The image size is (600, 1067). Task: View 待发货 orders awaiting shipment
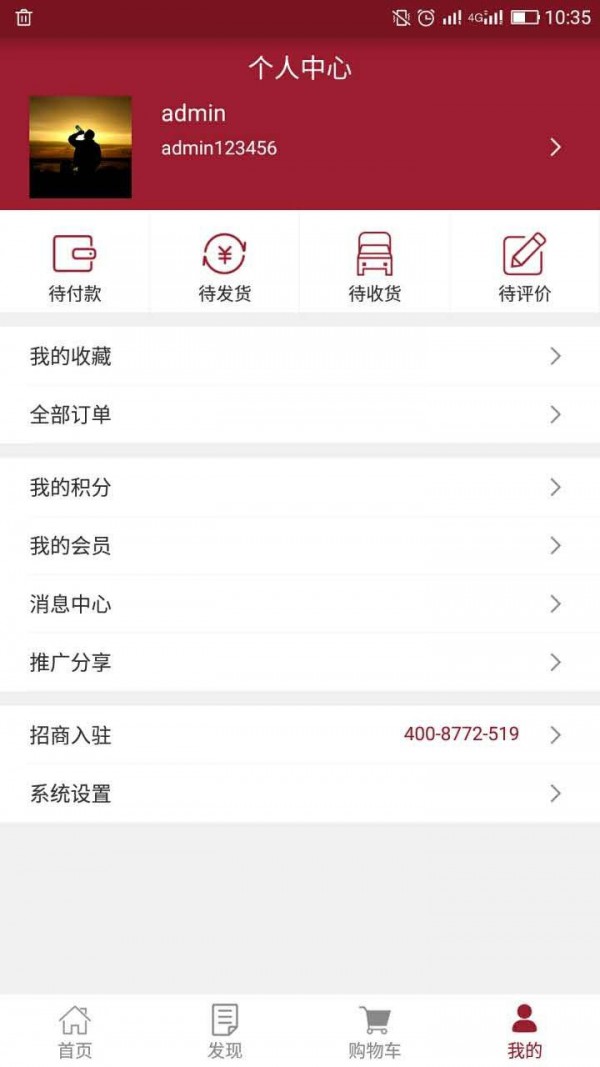coord(224,266)
